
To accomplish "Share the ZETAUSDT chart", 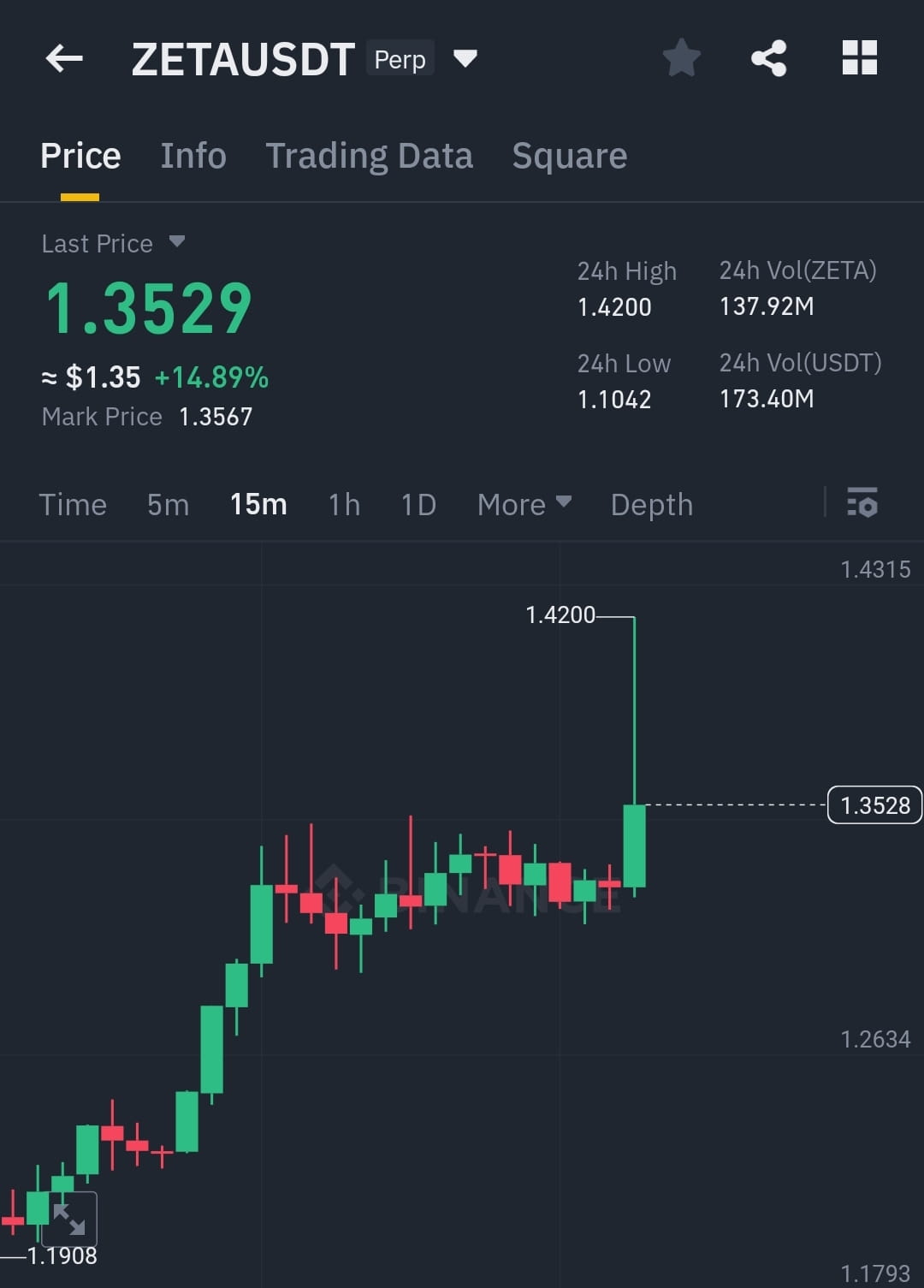I will pyautogui.click(x=768, y=57).
